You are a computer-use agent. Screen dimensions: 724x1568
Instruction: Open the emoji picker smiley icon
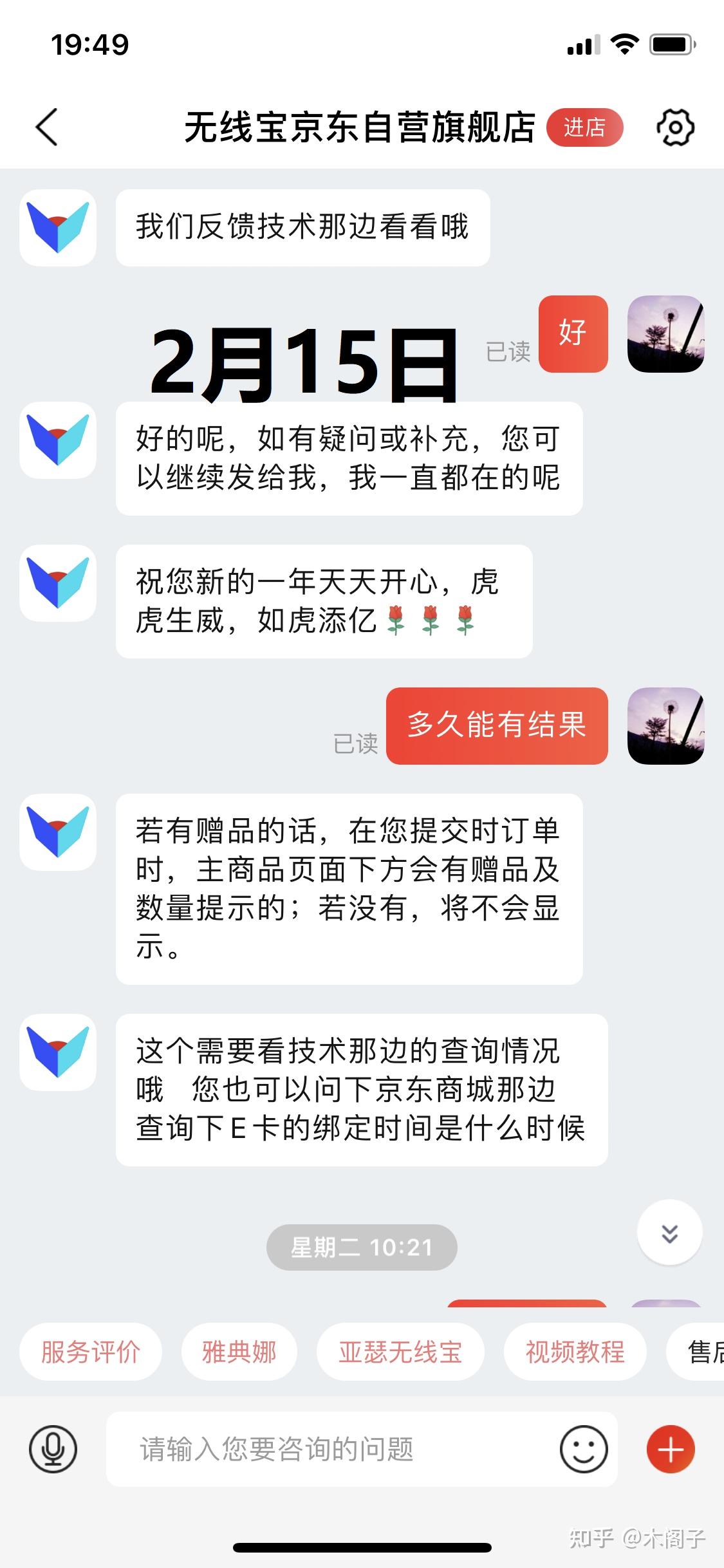point(584,1450)
